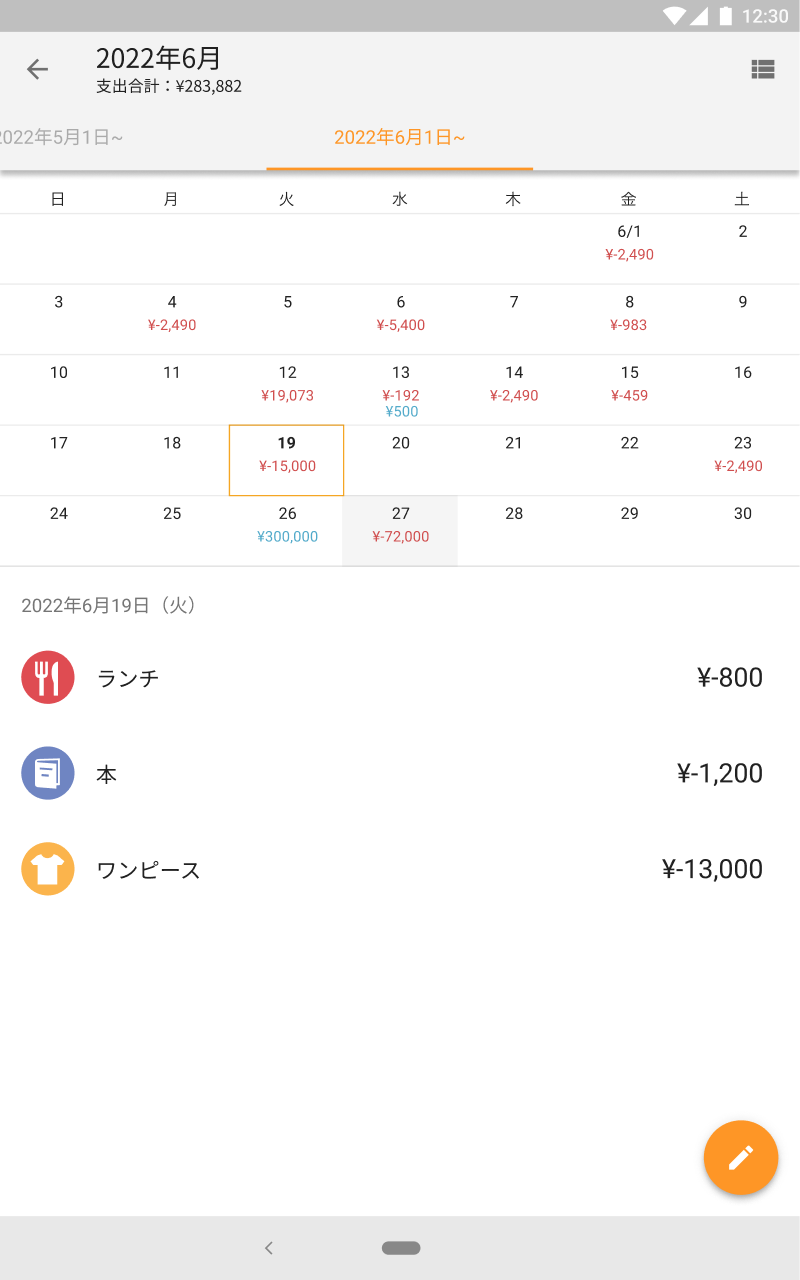
Task: Switch to list view icon
Action: 763,69
